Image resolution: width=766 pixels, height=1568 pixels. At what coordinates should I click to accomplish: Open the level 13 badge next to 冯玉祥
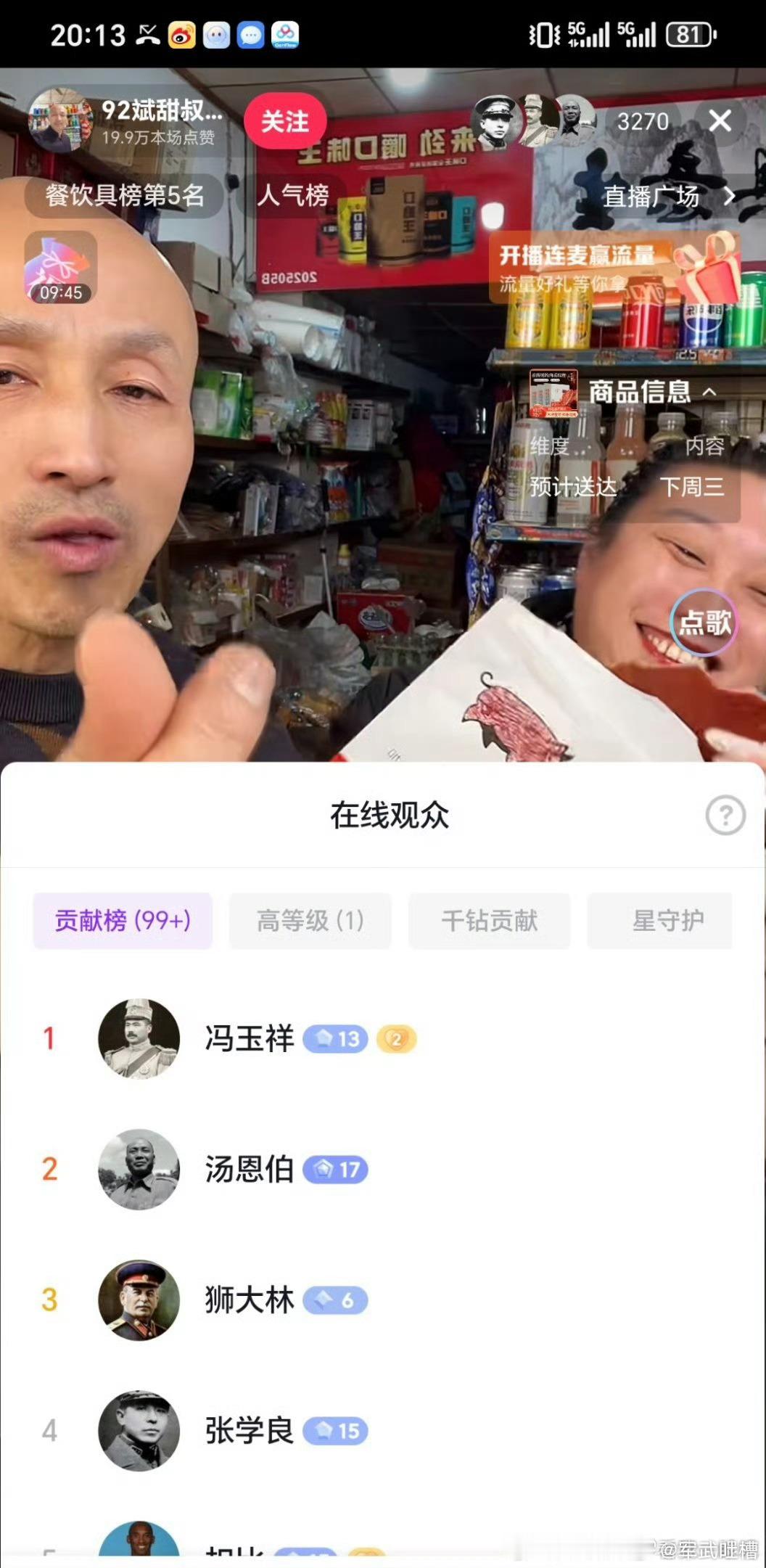tap(334, 1039)
